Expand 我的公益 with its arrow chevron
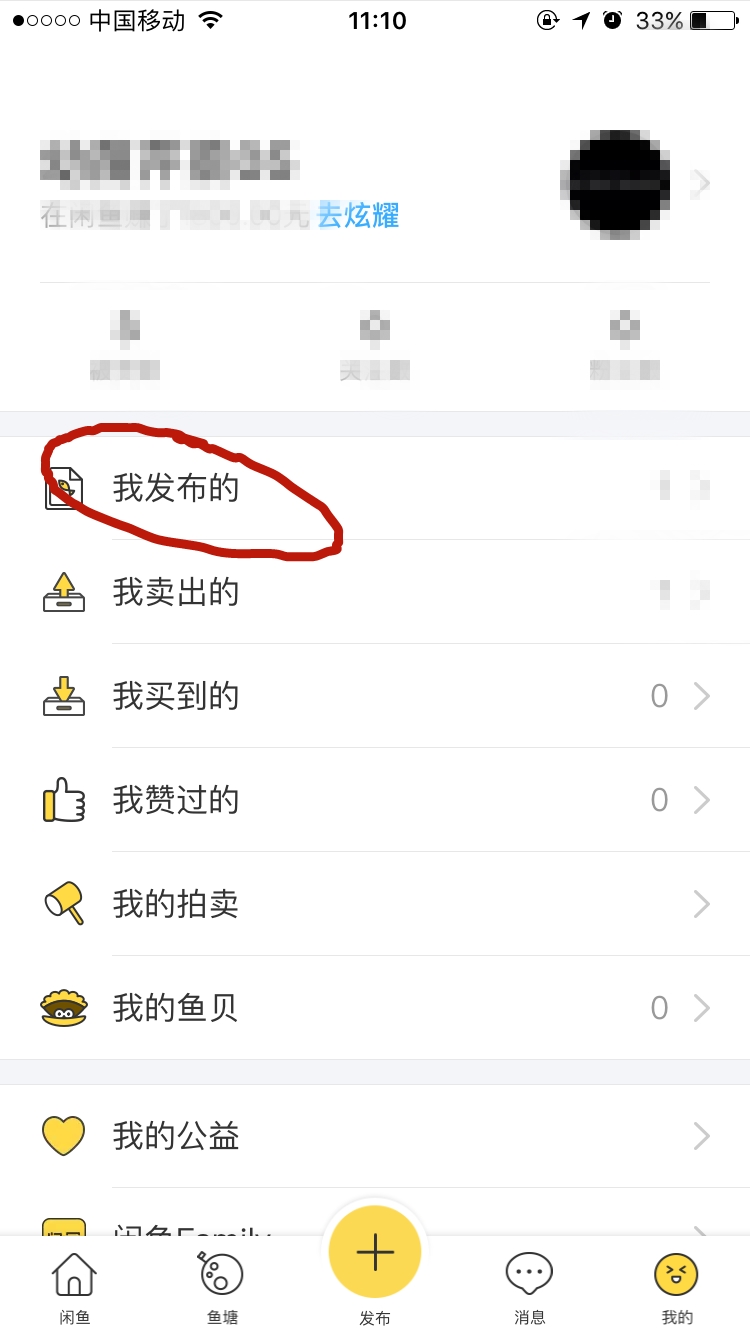 point(702,1136)
